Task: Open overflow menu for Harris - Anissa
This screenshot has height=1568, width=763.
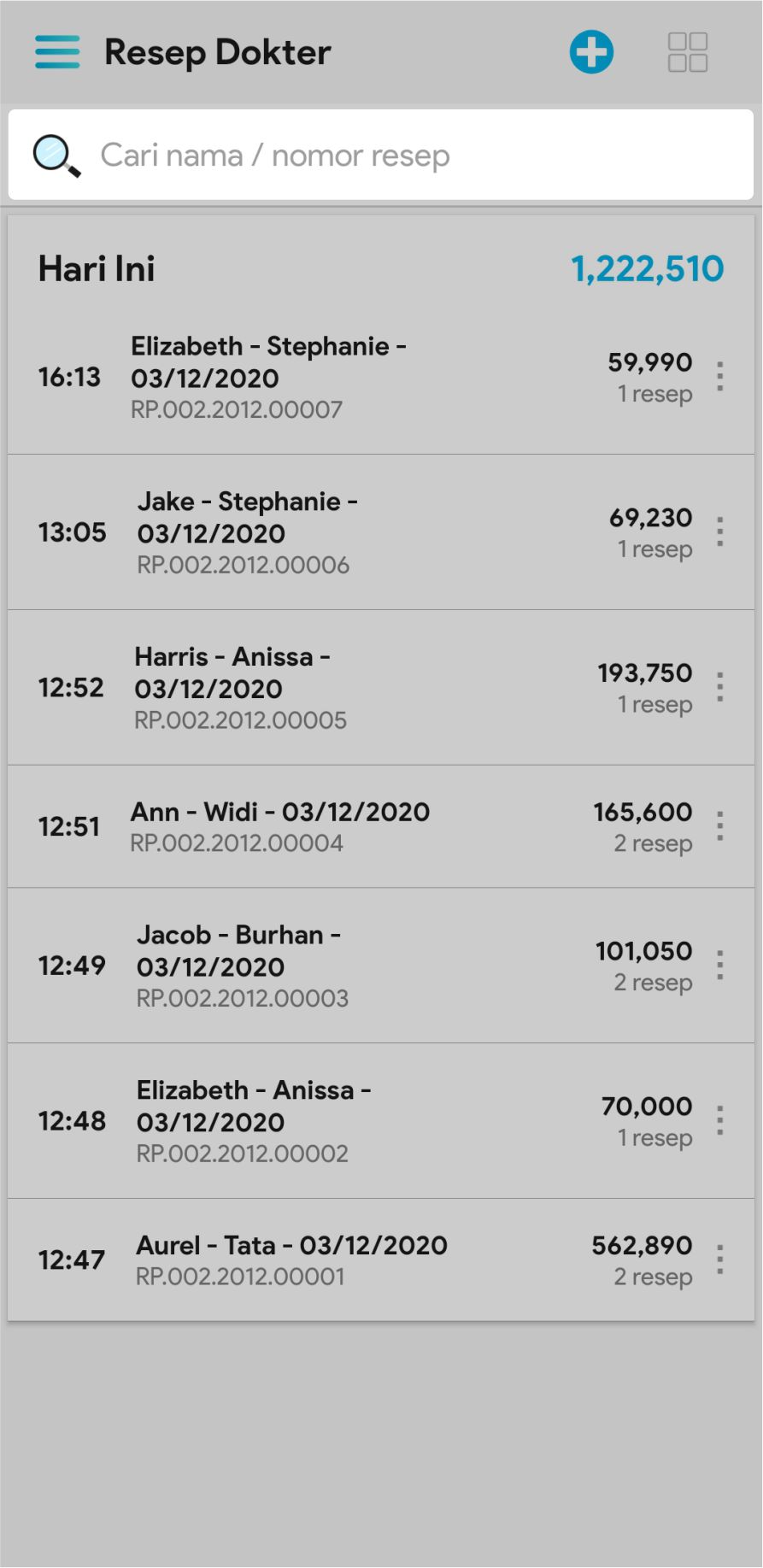Action: pyautogui.click(x=720, y=688)
